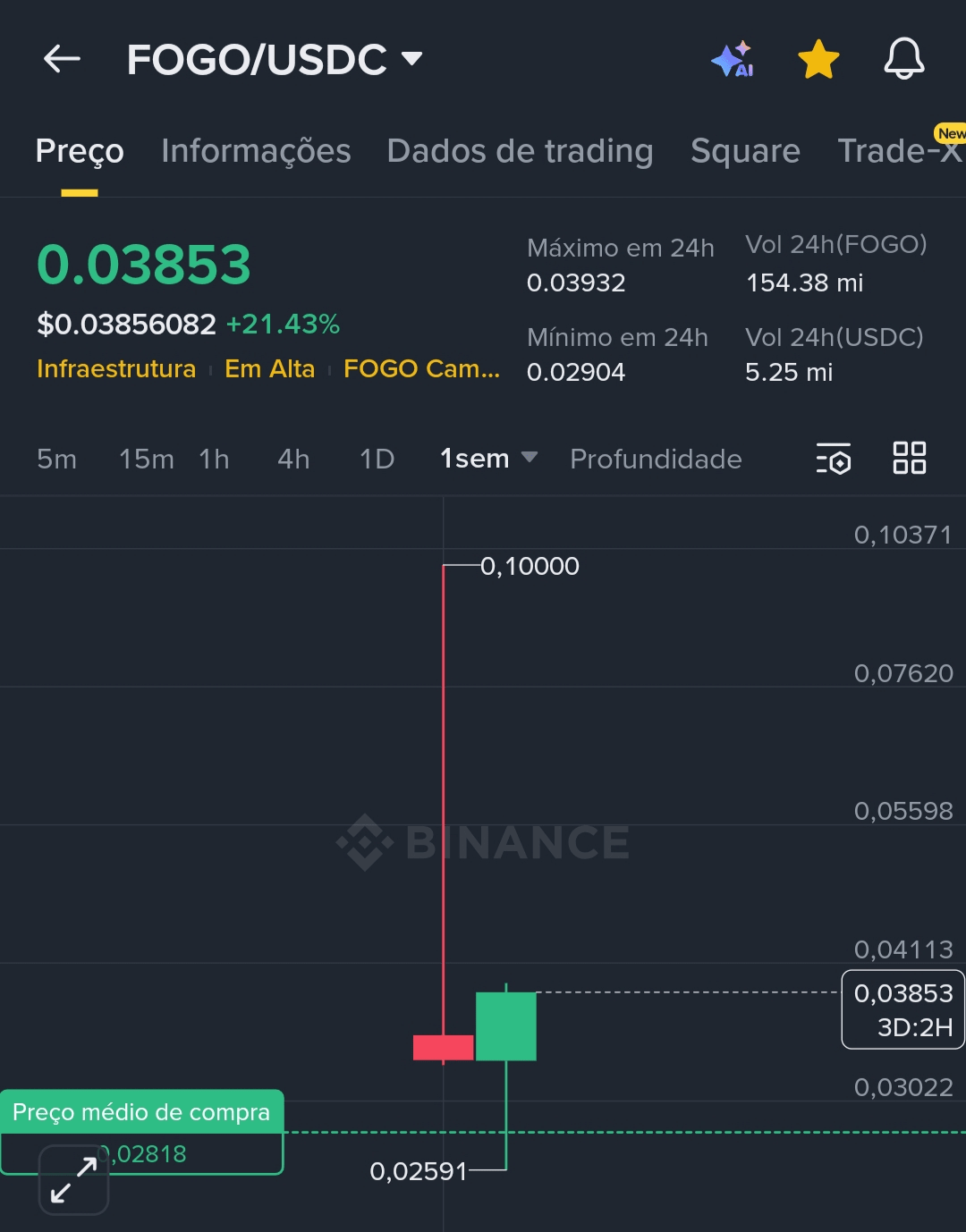The height and width of the screenshot is (1232, 966).
Task: Switch chart to 1h interval
Action: [215, 459]
